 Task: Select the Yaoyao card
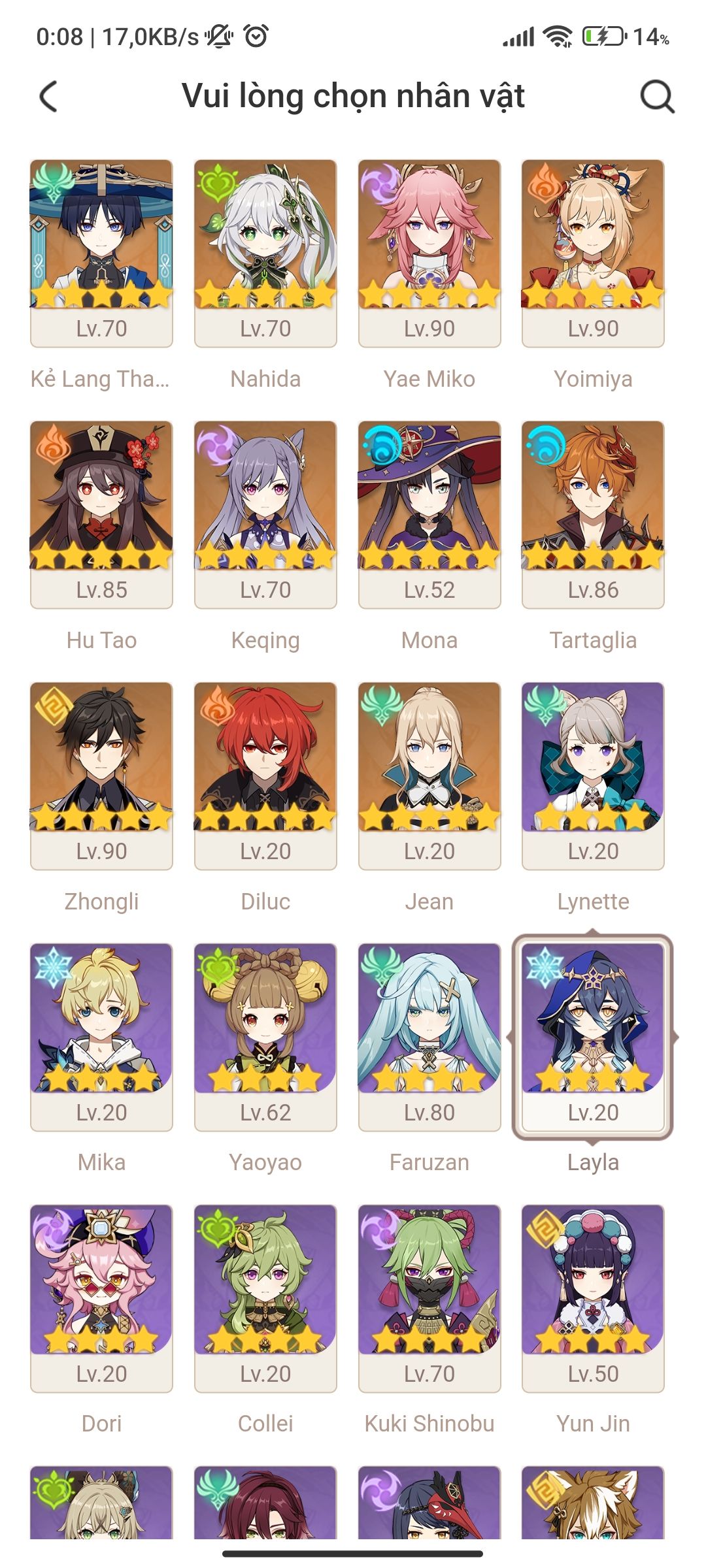pyautogui.click(x=265, y=1037)
